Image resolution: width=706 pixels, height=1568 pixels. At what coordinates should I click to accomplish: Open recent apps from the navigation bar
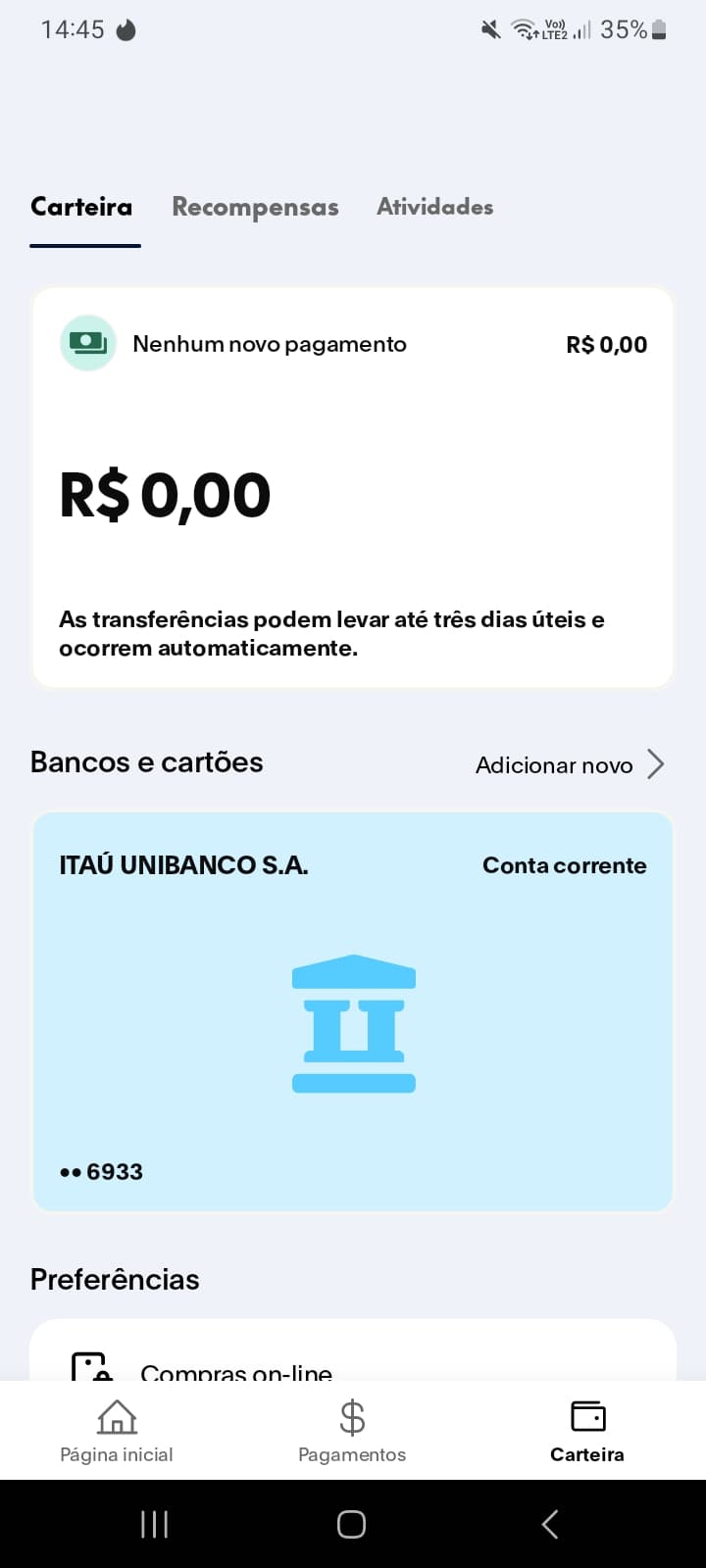155,1524
